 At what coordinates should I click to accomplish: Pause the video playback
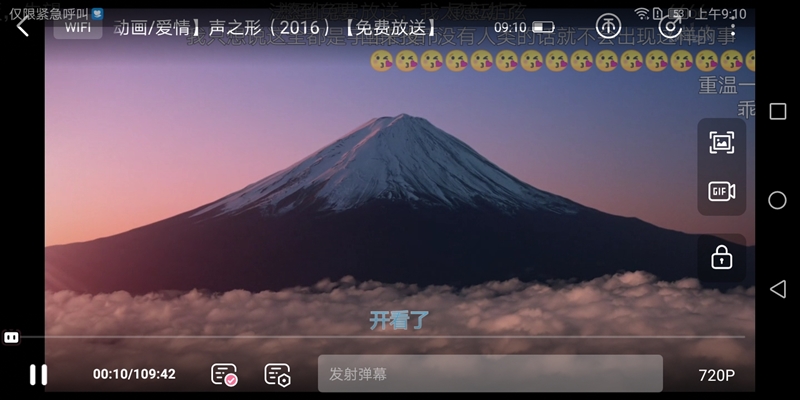click(38, 375)
